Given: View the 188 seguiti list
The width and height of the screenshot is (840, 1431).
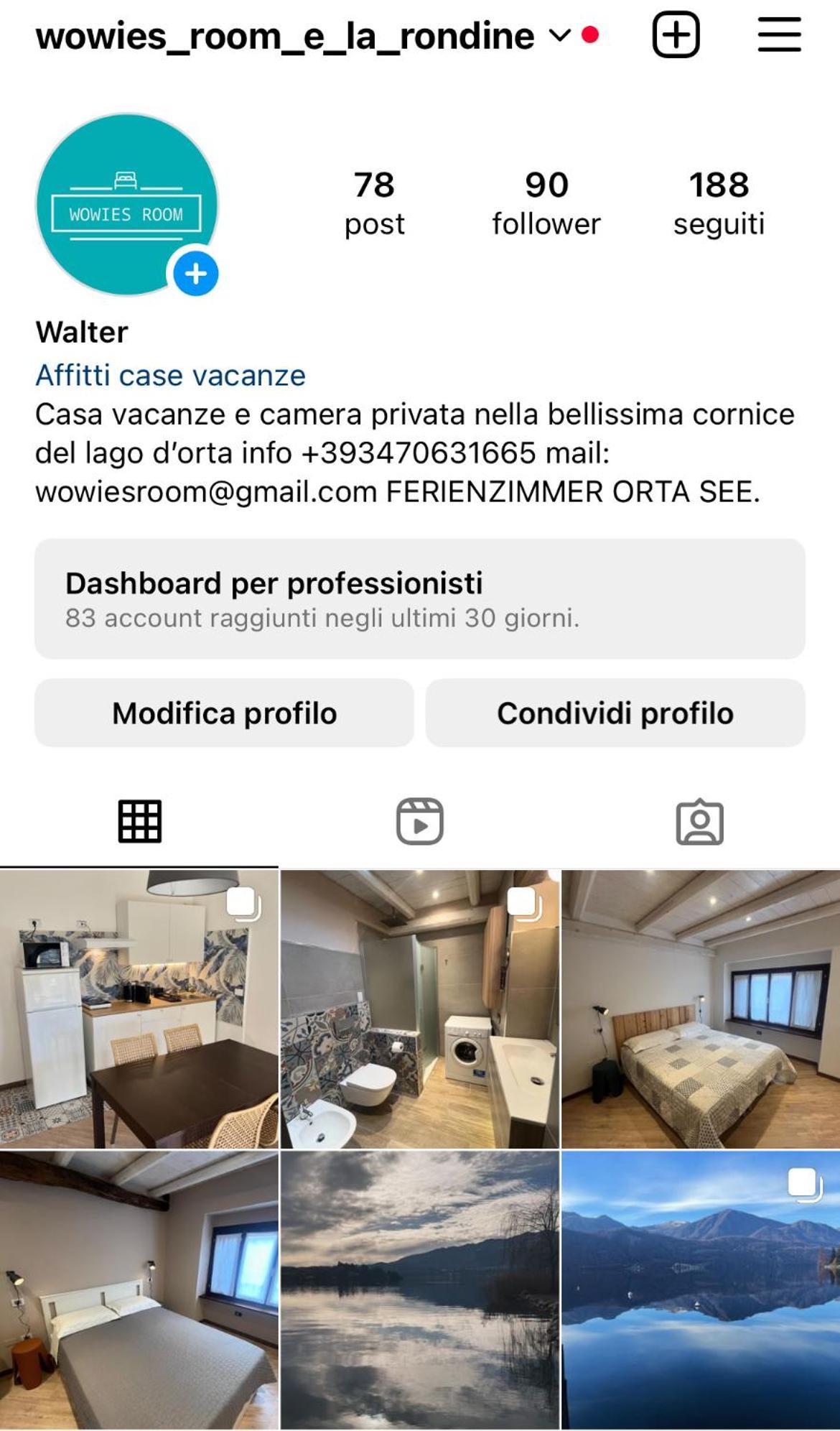Looking at the screenshot, I should [719, 203].
